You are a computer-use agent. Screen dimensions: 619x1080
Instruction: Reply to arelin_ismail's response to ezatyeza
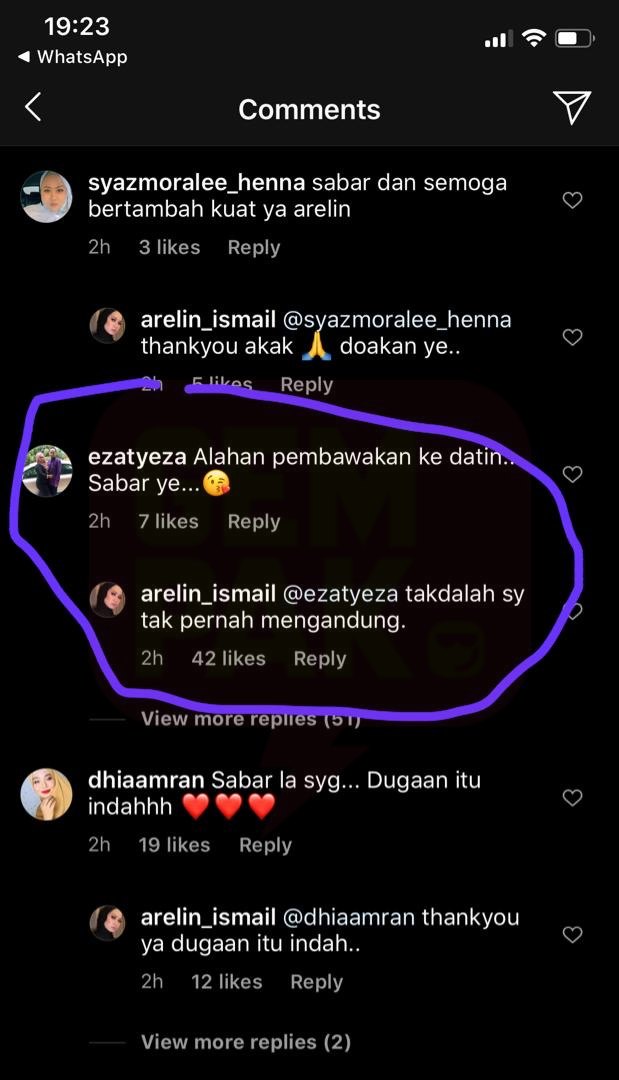tap(319, 658)
